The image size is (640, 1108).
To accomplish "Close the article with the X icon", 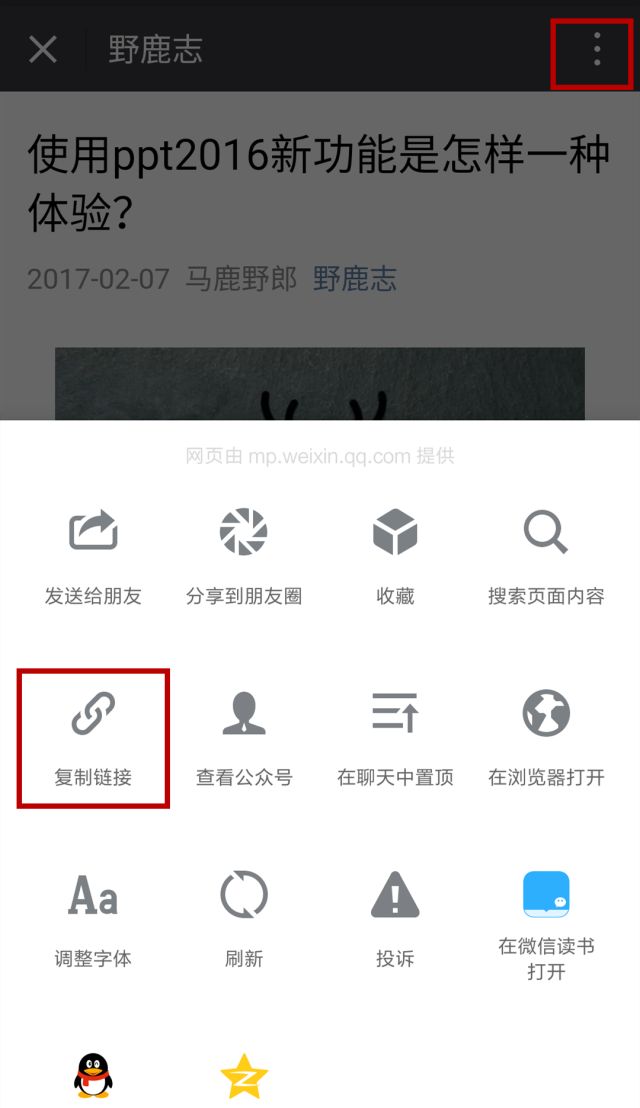I will [x=42, y=49].
